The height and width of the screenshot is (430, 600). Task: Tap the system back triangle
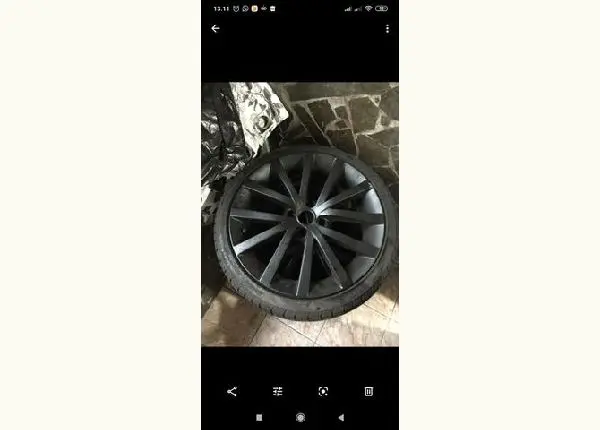coord(341,416)
